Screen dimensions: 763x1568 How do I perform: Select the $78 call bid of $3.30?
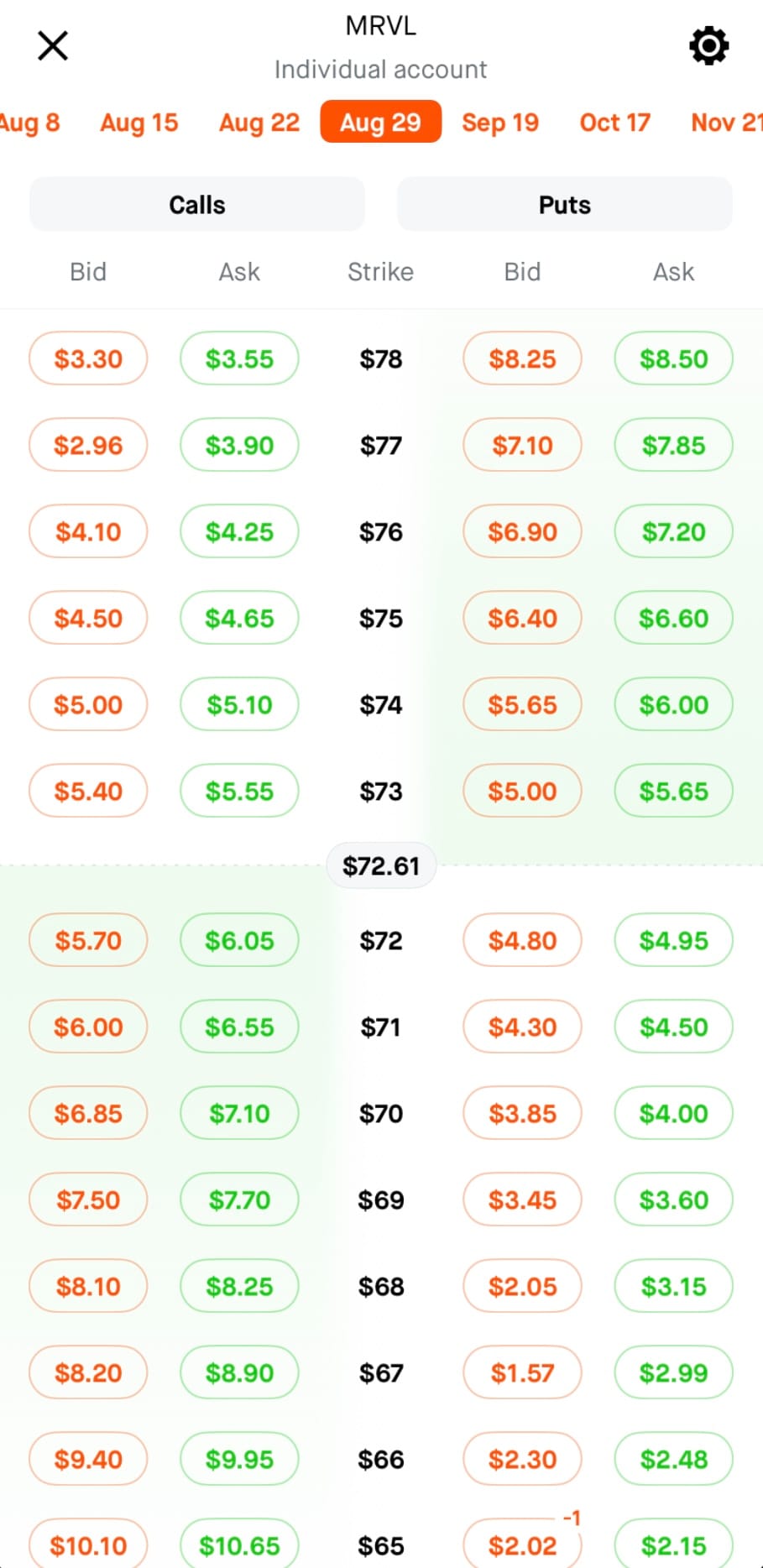pos(88,358)
